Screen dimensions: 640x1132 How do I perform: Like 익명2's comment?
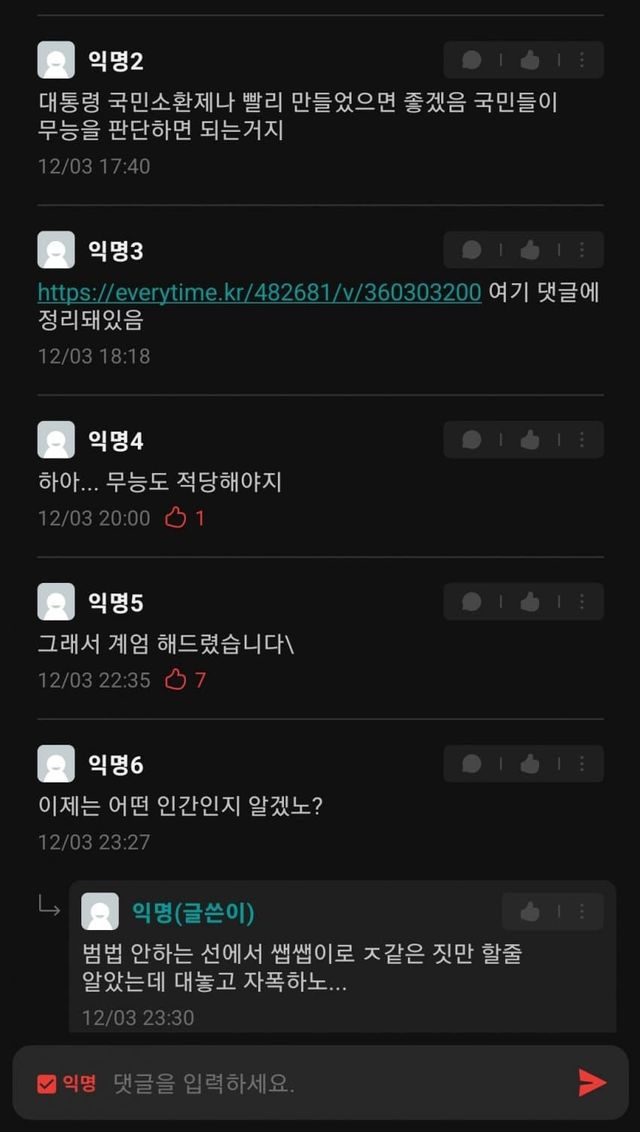pos(530,60)
